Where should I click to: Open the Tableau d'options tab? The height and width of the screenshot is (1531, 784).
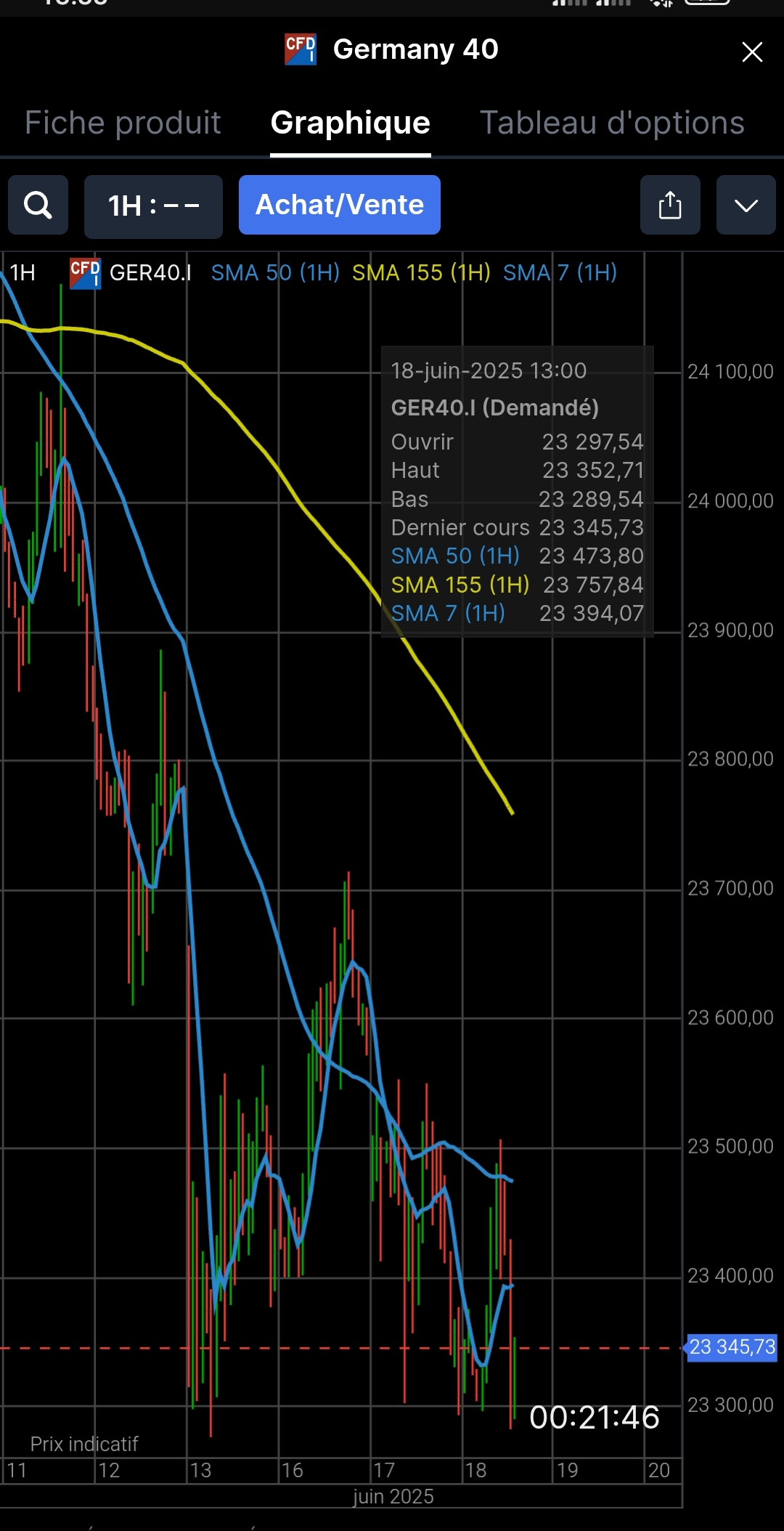tap(612, 123)
